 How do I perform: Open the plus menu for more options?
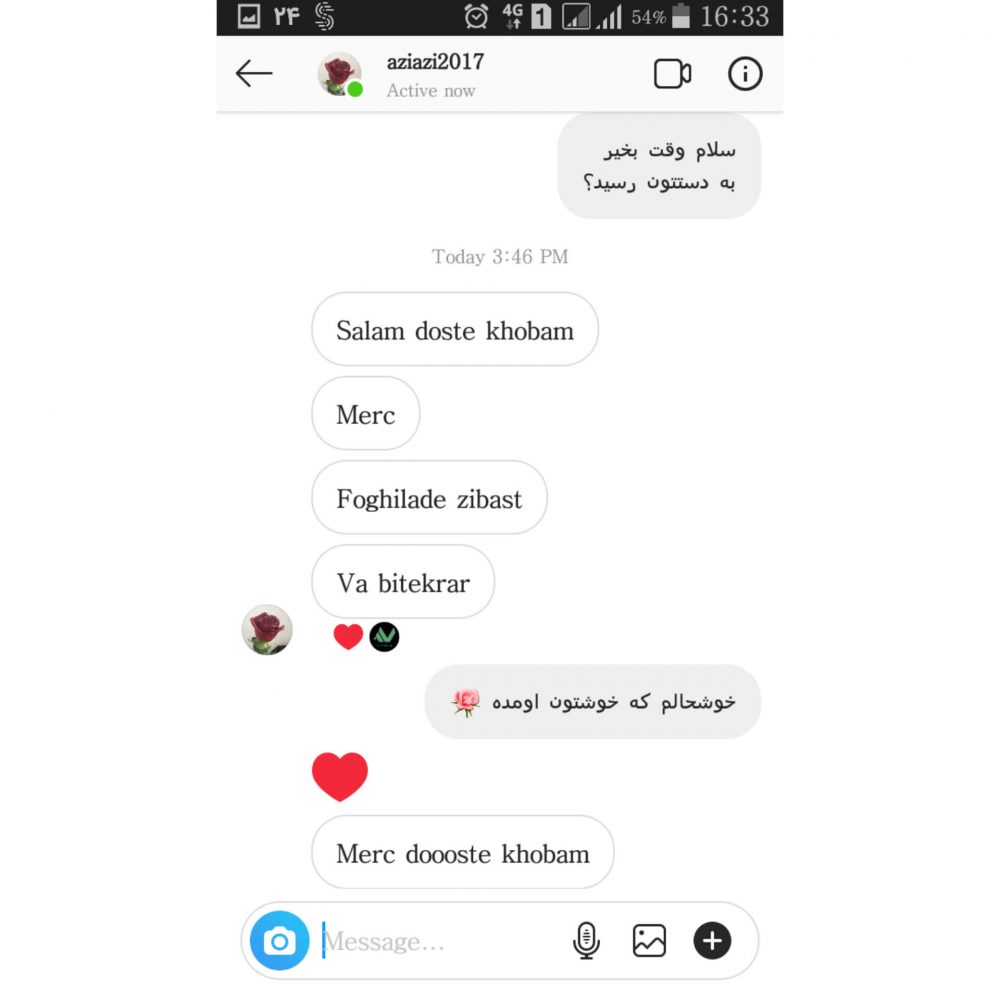[712, 941]
